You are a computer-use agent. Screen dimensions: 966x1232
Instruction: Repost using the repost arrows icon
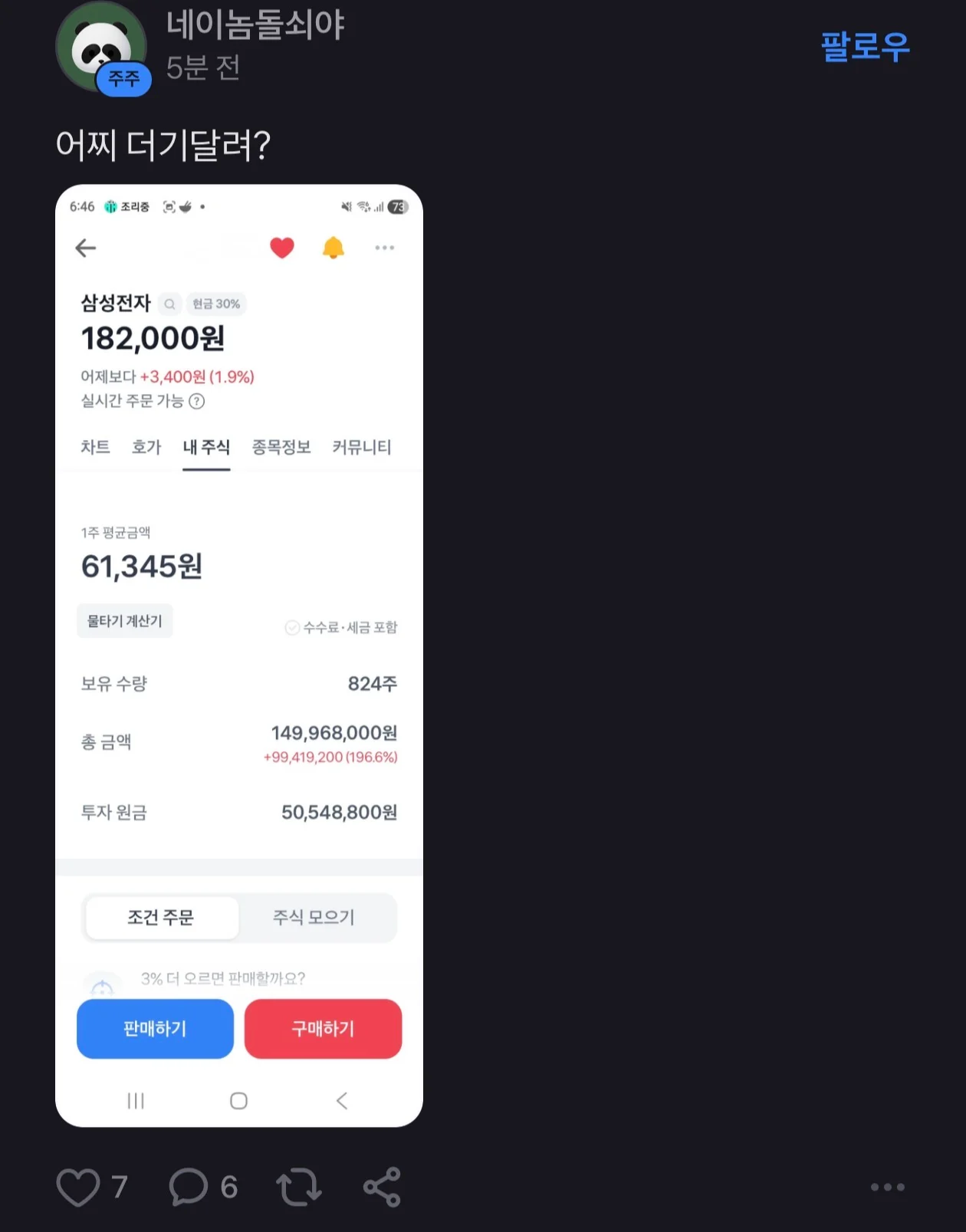(299, 1188)
